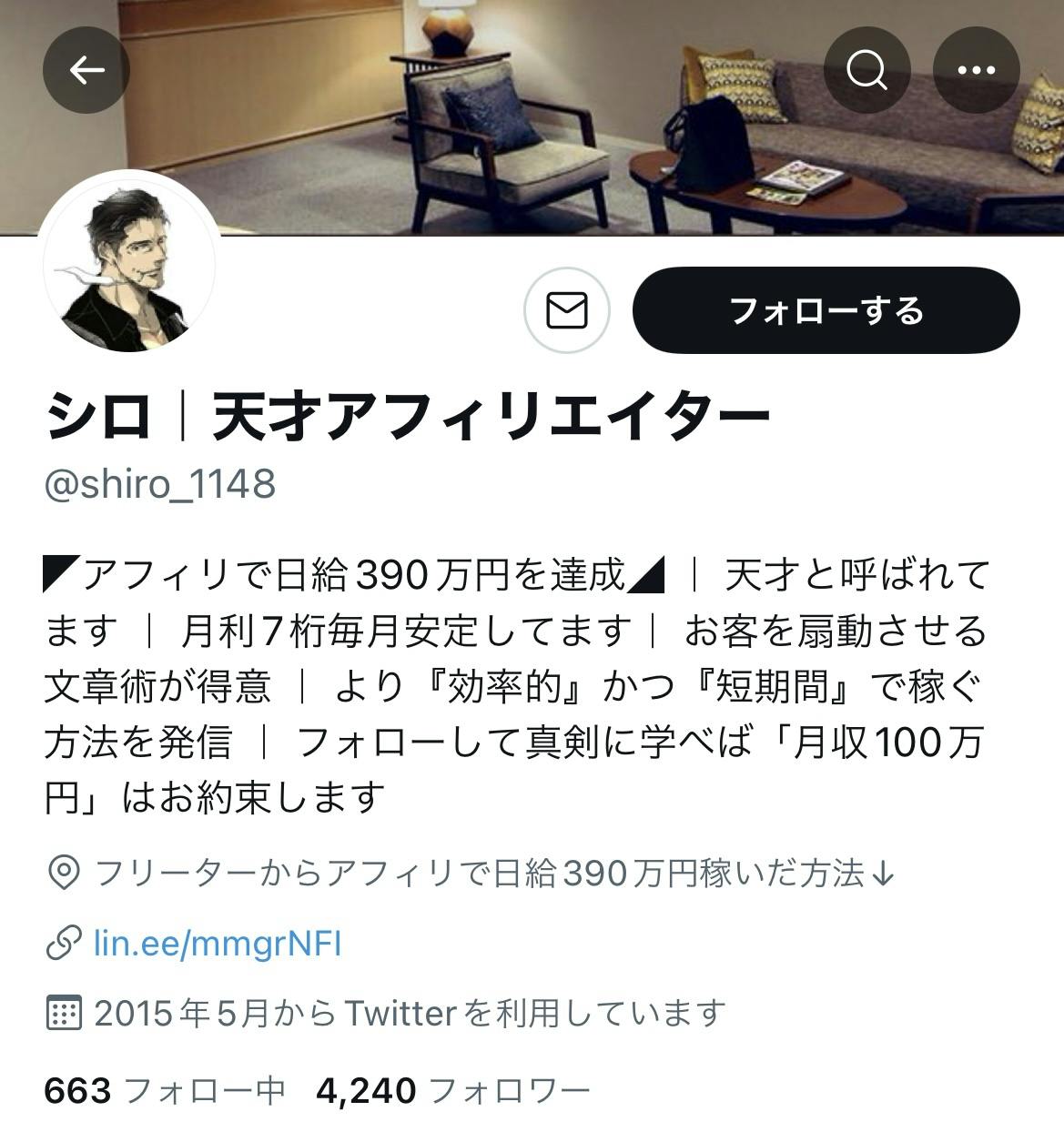Send a direct message via envelope icon
The height and width of the screenshot is (1142, 1064).
(566, 310)
